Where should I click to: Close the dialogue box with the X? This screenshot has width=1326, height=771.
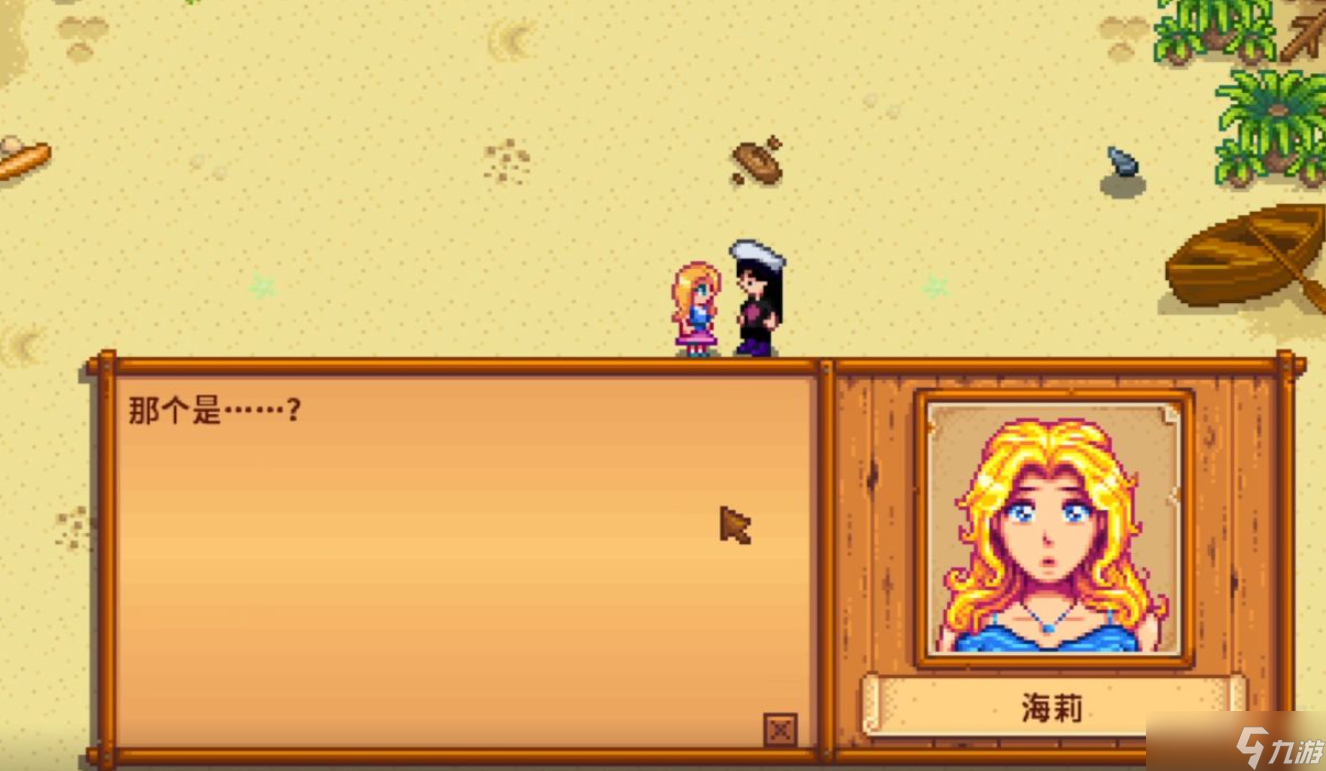[x=780, y=730]
